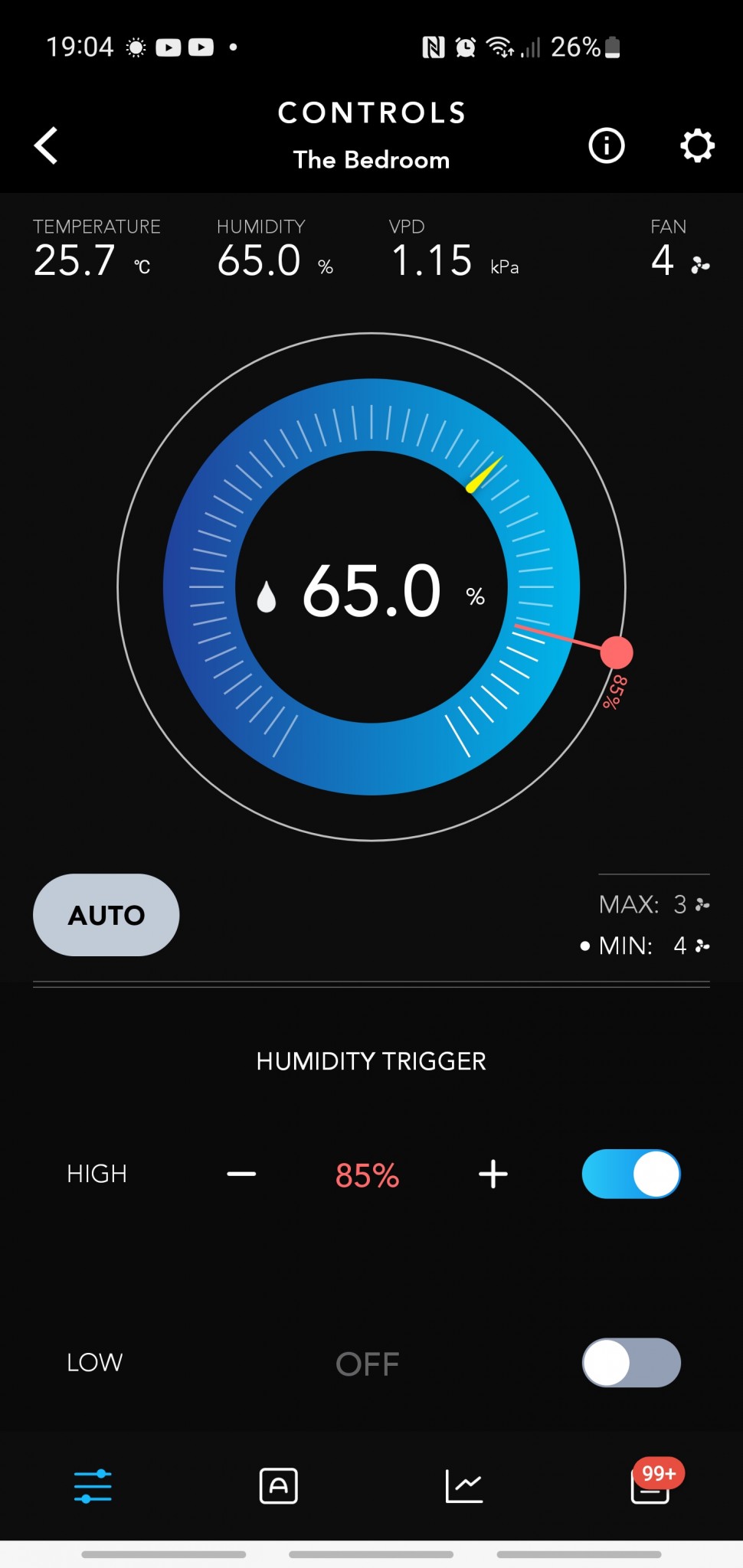Enable the LOW humidity trigger switch

(x=631, y=1363)
